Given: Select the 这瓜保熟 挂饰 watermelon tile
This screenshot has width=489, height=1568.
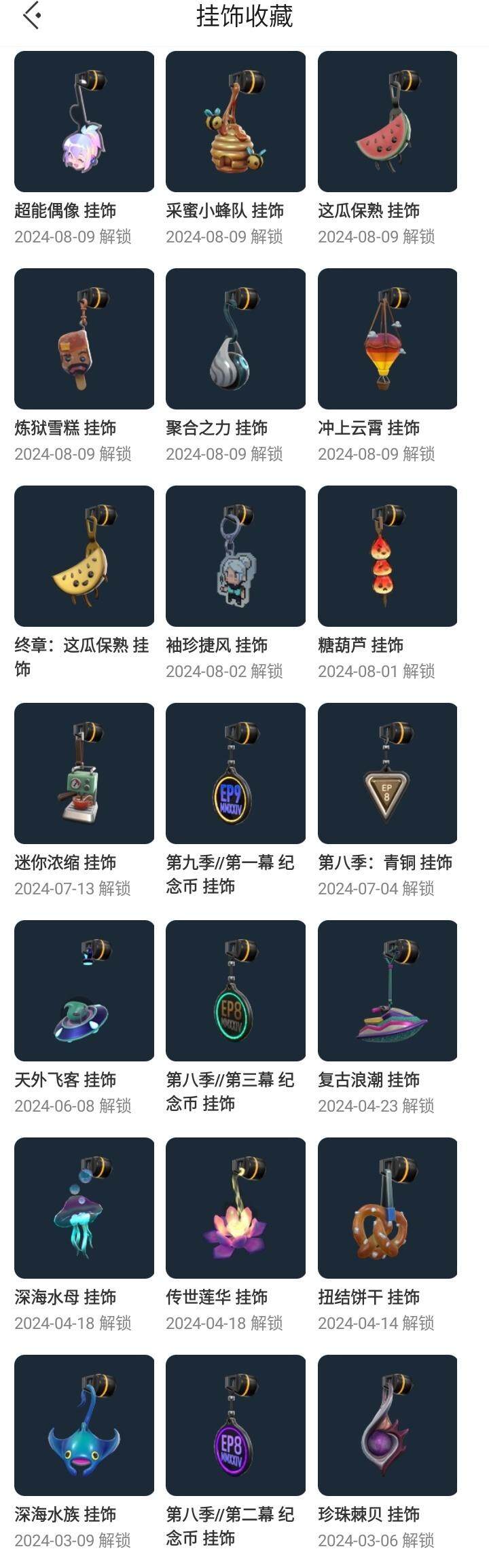Looking at the screenshot, I should (x=387, y=122).
